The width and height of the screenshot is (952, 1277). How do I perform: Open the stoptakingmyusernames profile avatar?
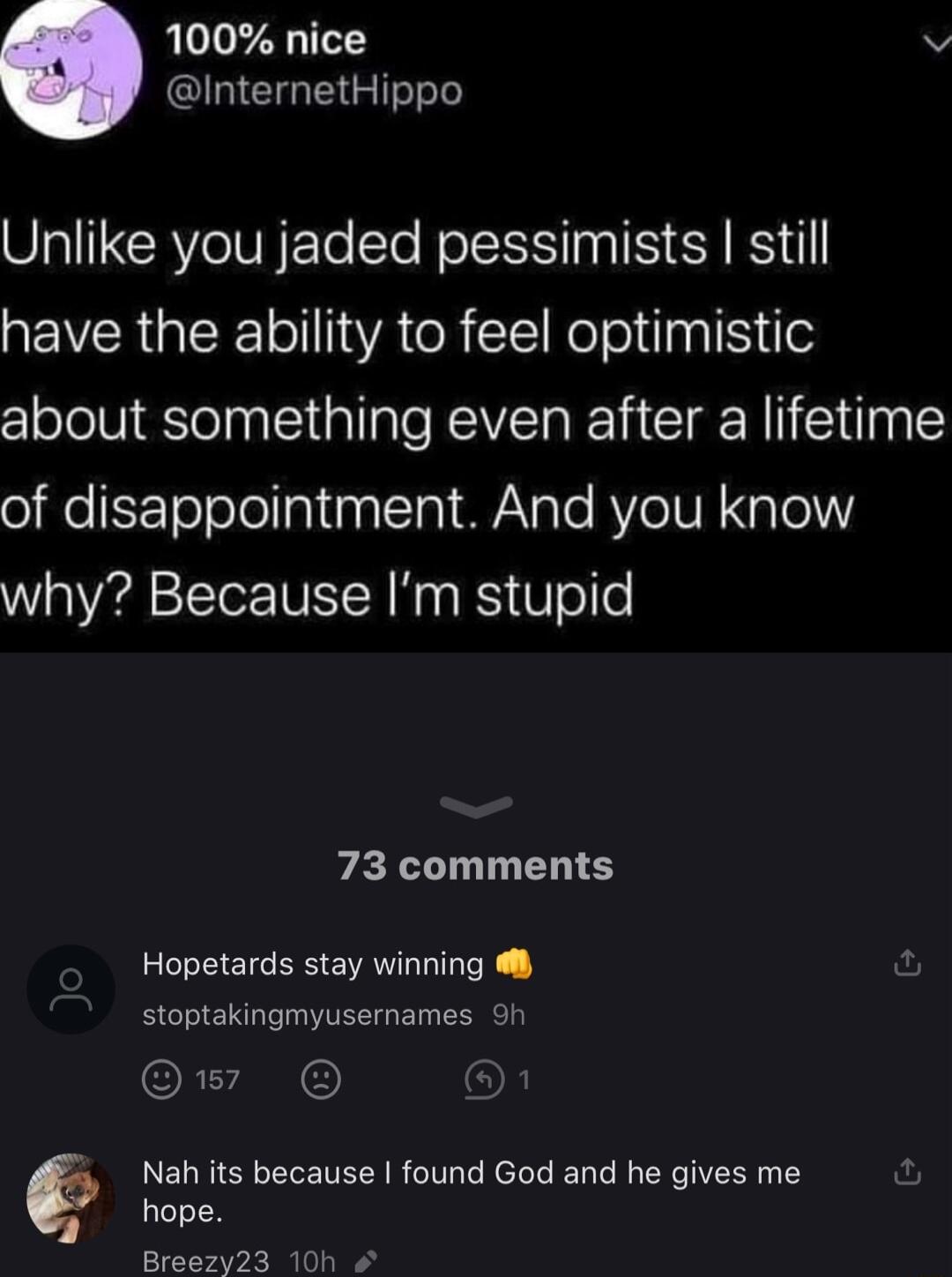[x=71, y=989]
